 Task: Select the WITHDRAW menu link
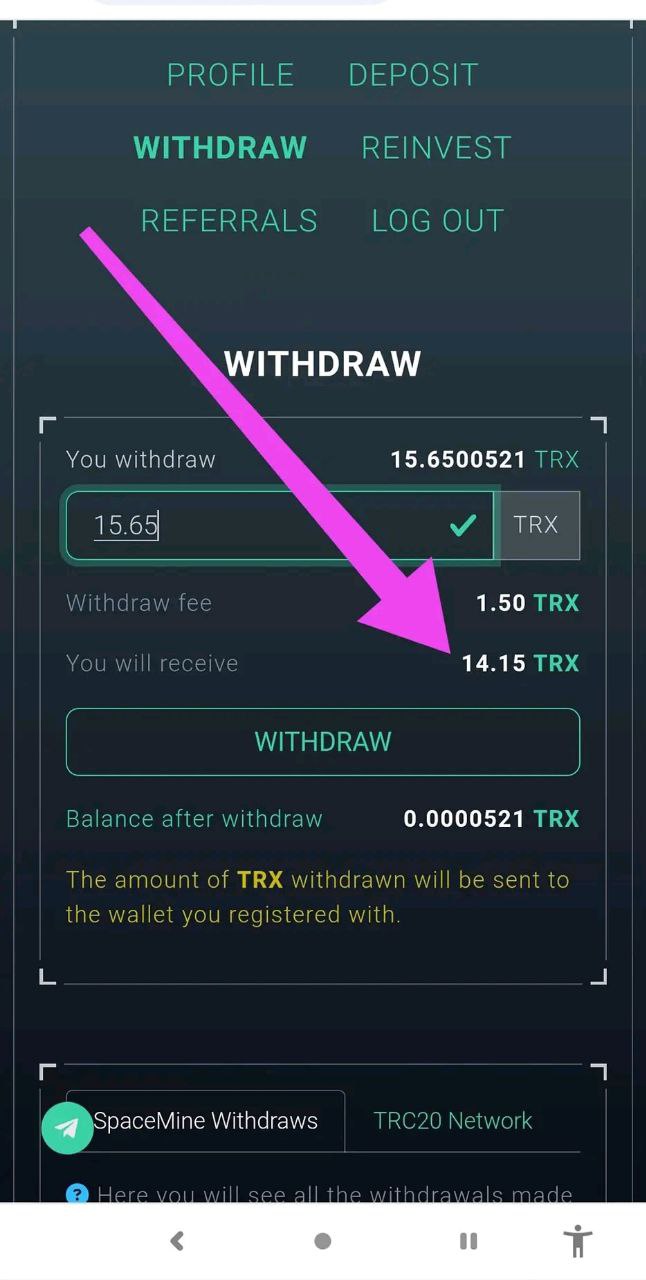[x=220, y=148]
